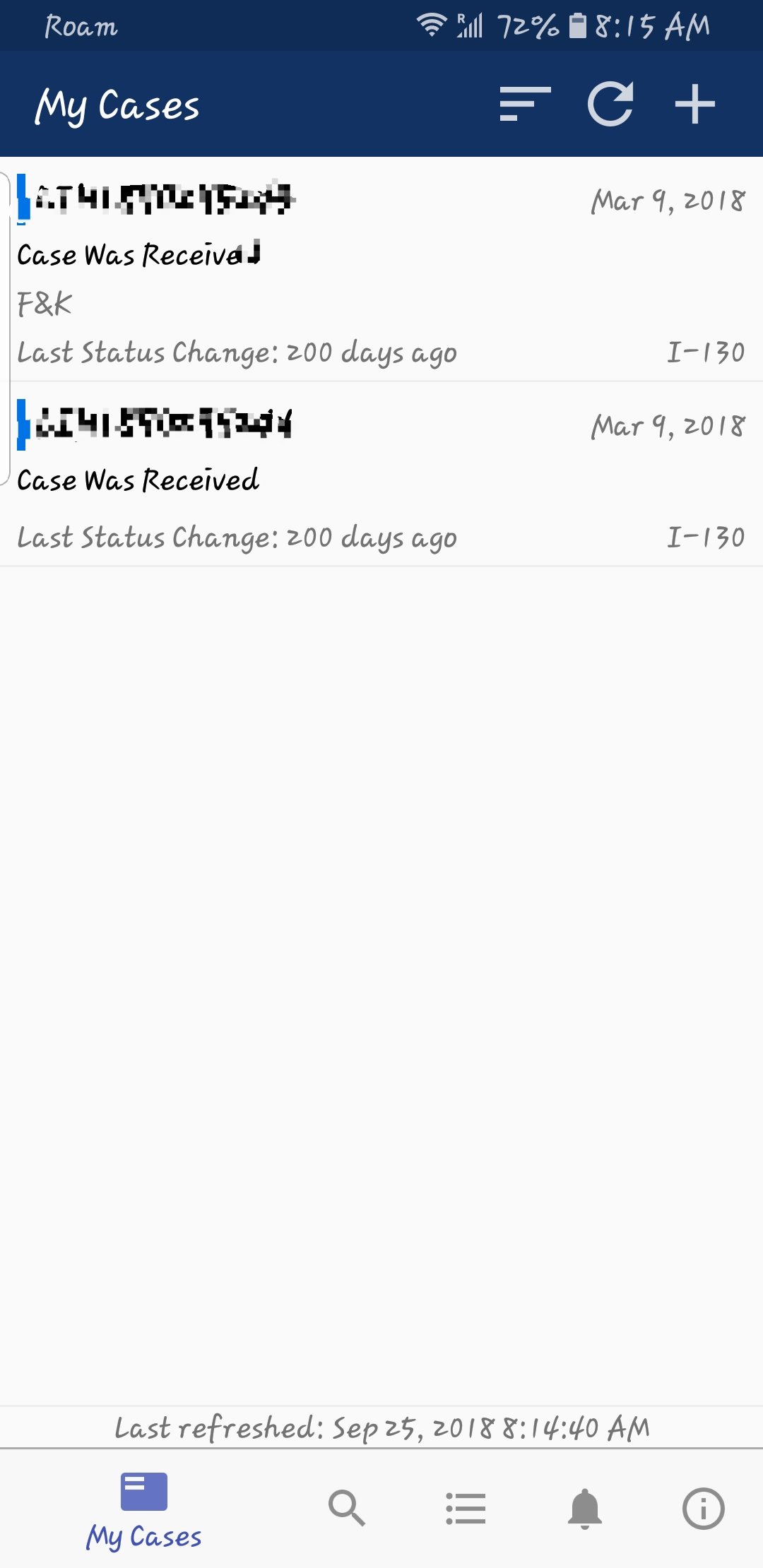Viewport: 763px width, 1568px height.
Task: Switch to the search tab
Action: (x=347, y=1508)
